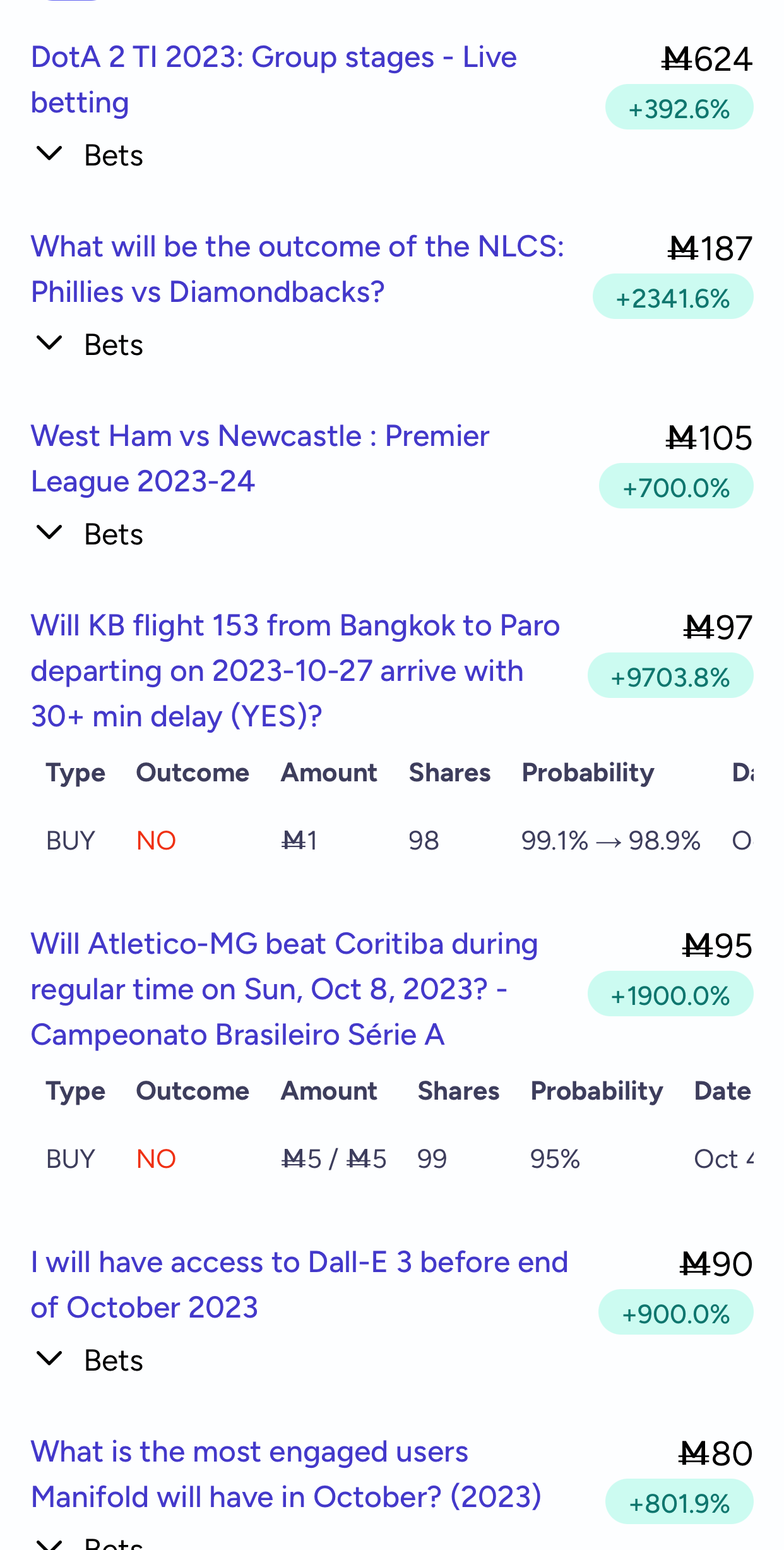Open the most engaged users Manifold market
The image size is (784, 1550).
click(286, 1474)
